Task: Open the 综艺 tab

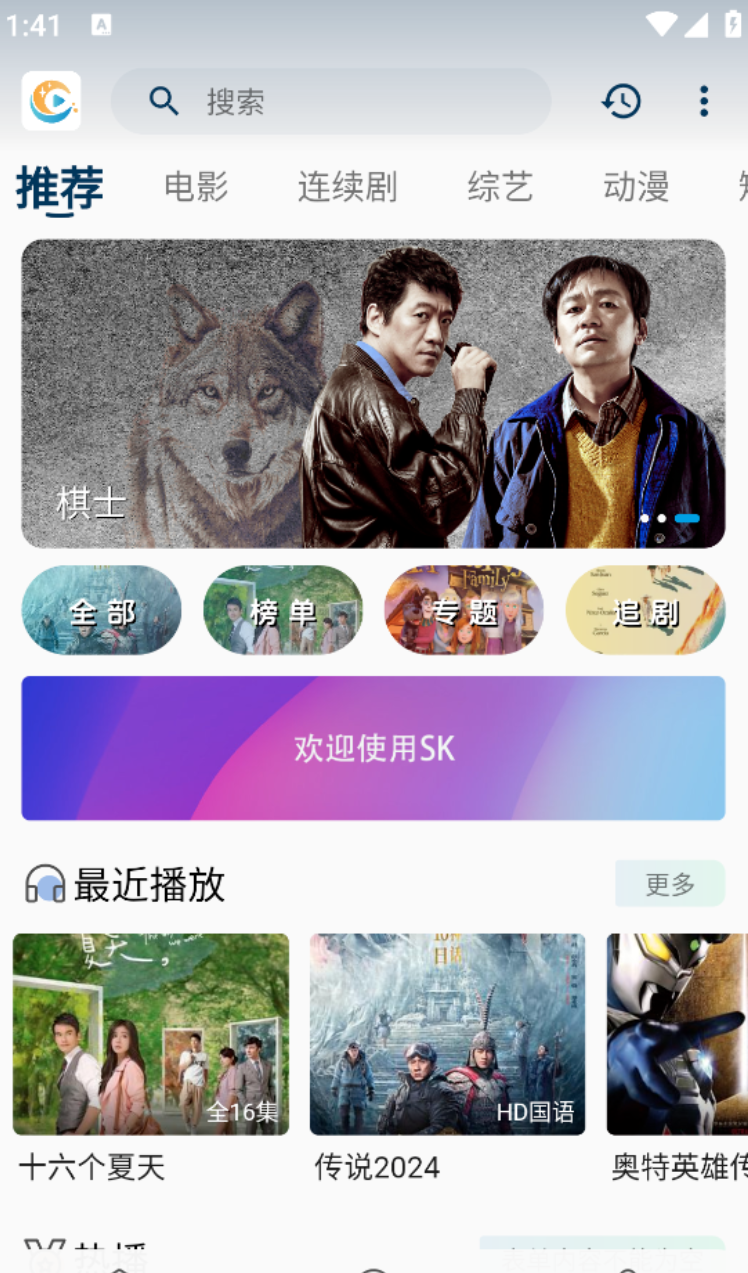Action: 500,187
